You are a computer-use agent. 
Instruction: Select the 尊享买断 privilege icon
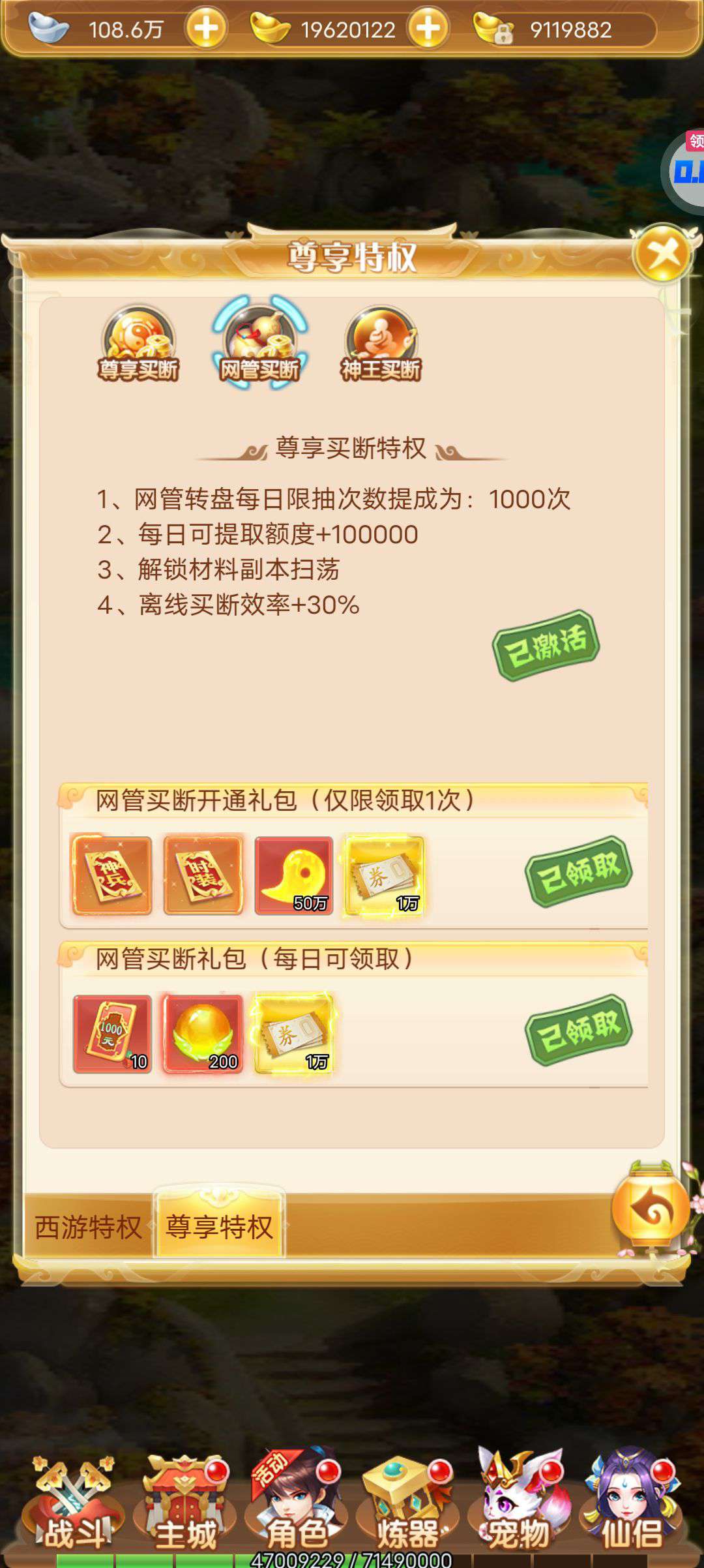tap(138, 344)
